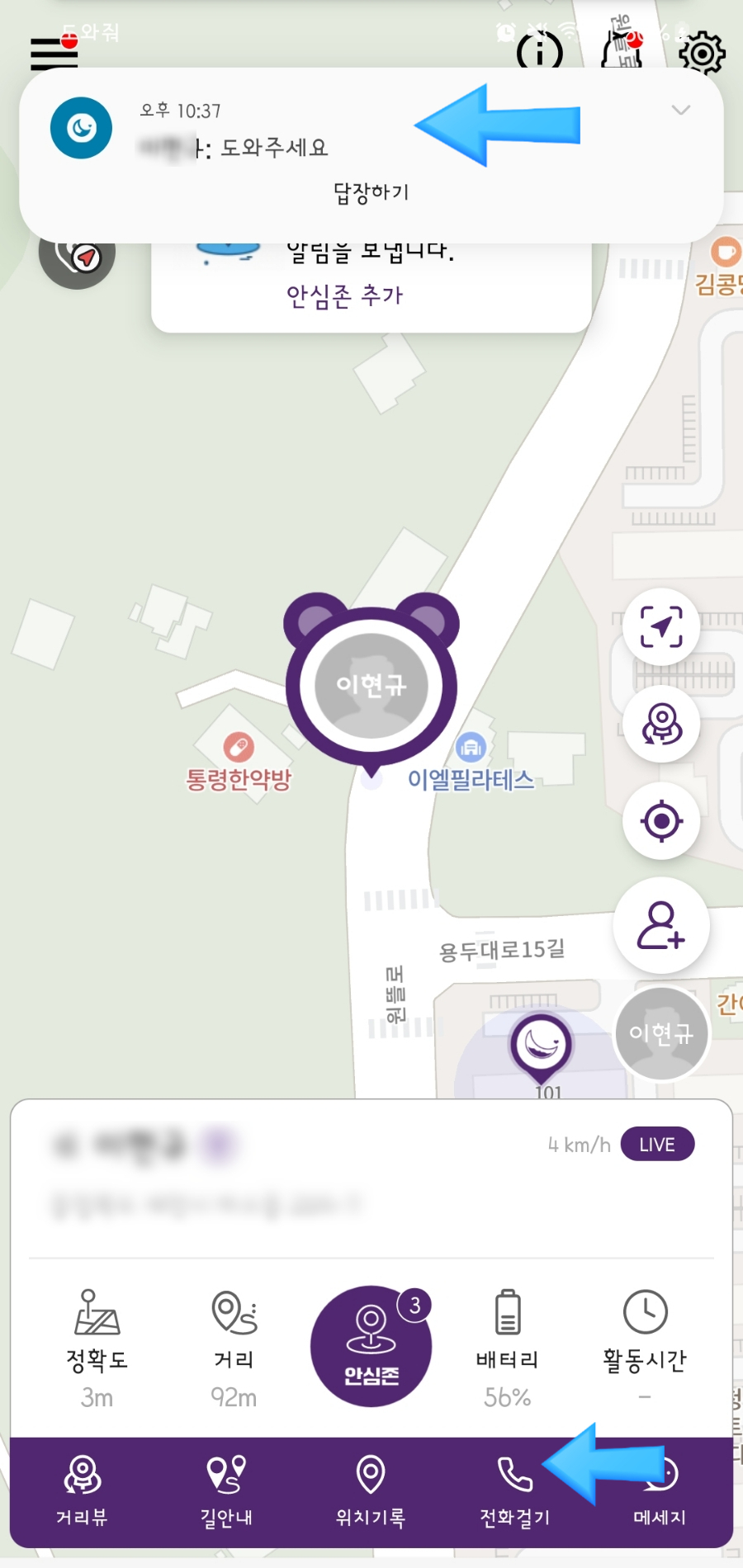
Task: Open the settings gear
Action: point(702,54)
